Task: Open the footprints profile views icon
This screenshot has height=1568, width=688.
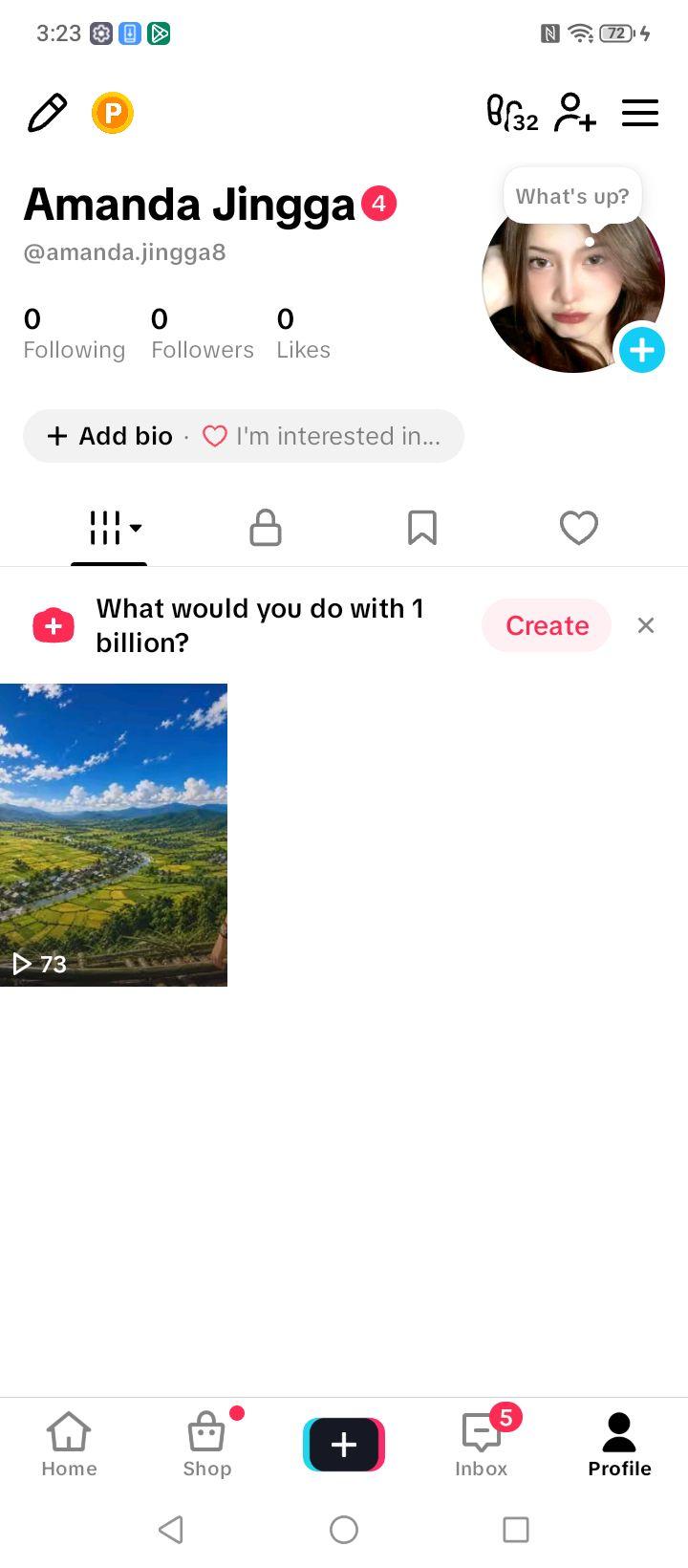Action: click(512, 113)
